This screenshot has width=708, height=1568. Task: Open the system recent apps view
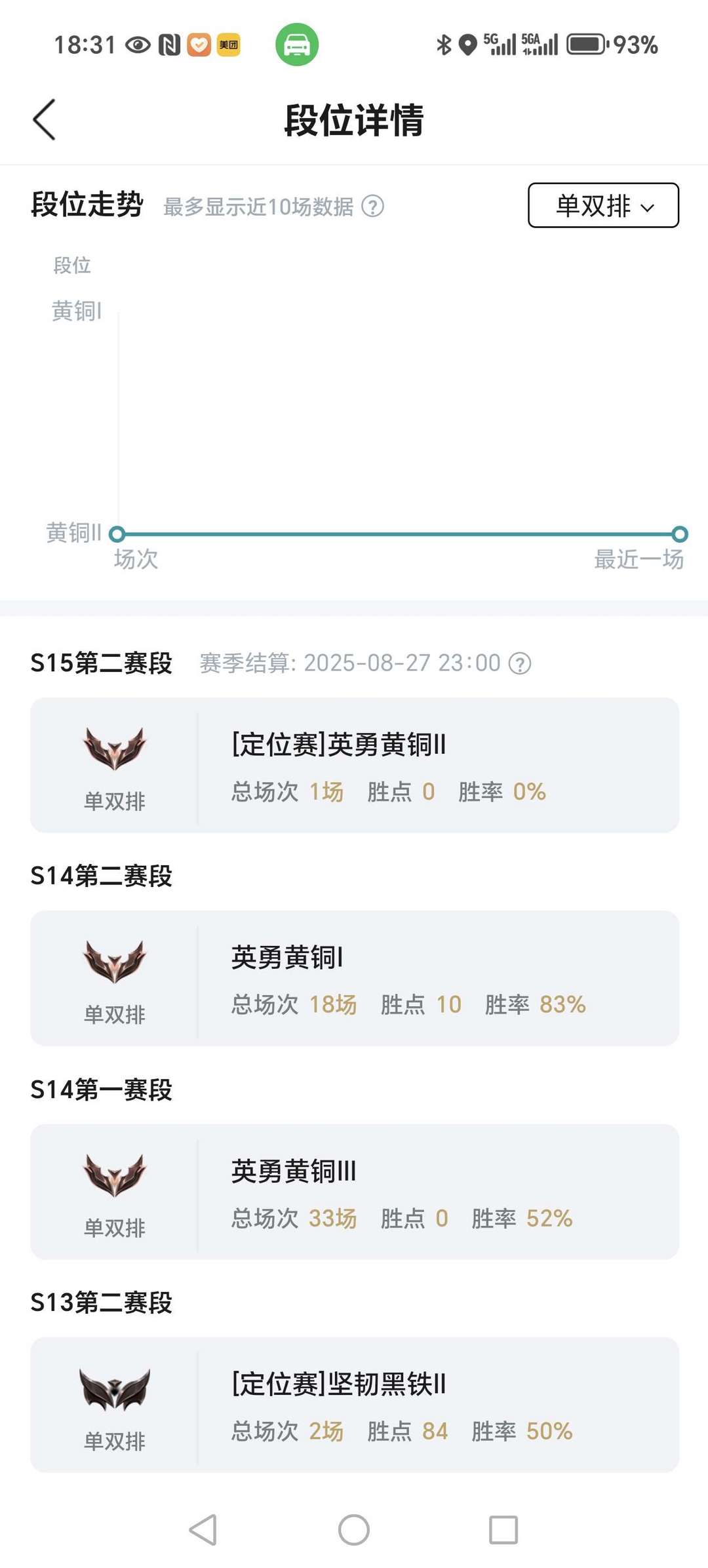(503, 1530)
